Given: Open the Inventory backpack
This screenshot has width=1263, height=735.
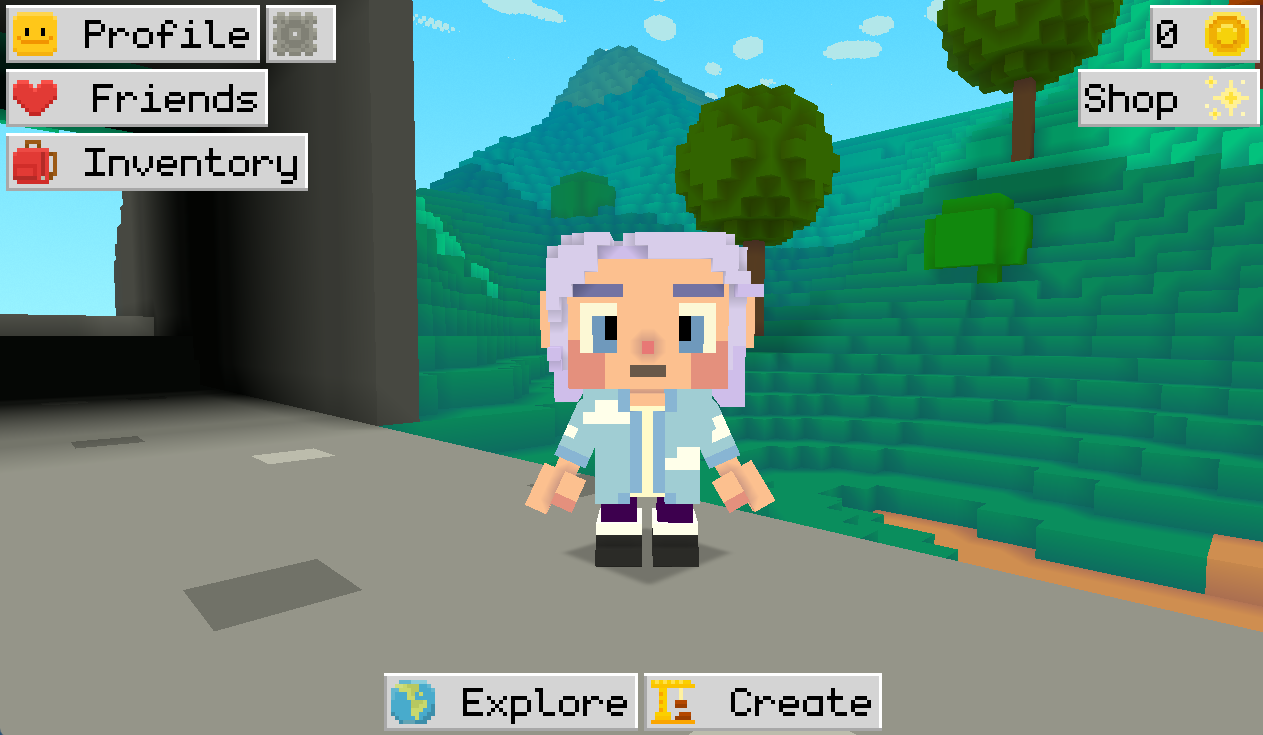Looking at the screenshot, I should pos(157,162).
